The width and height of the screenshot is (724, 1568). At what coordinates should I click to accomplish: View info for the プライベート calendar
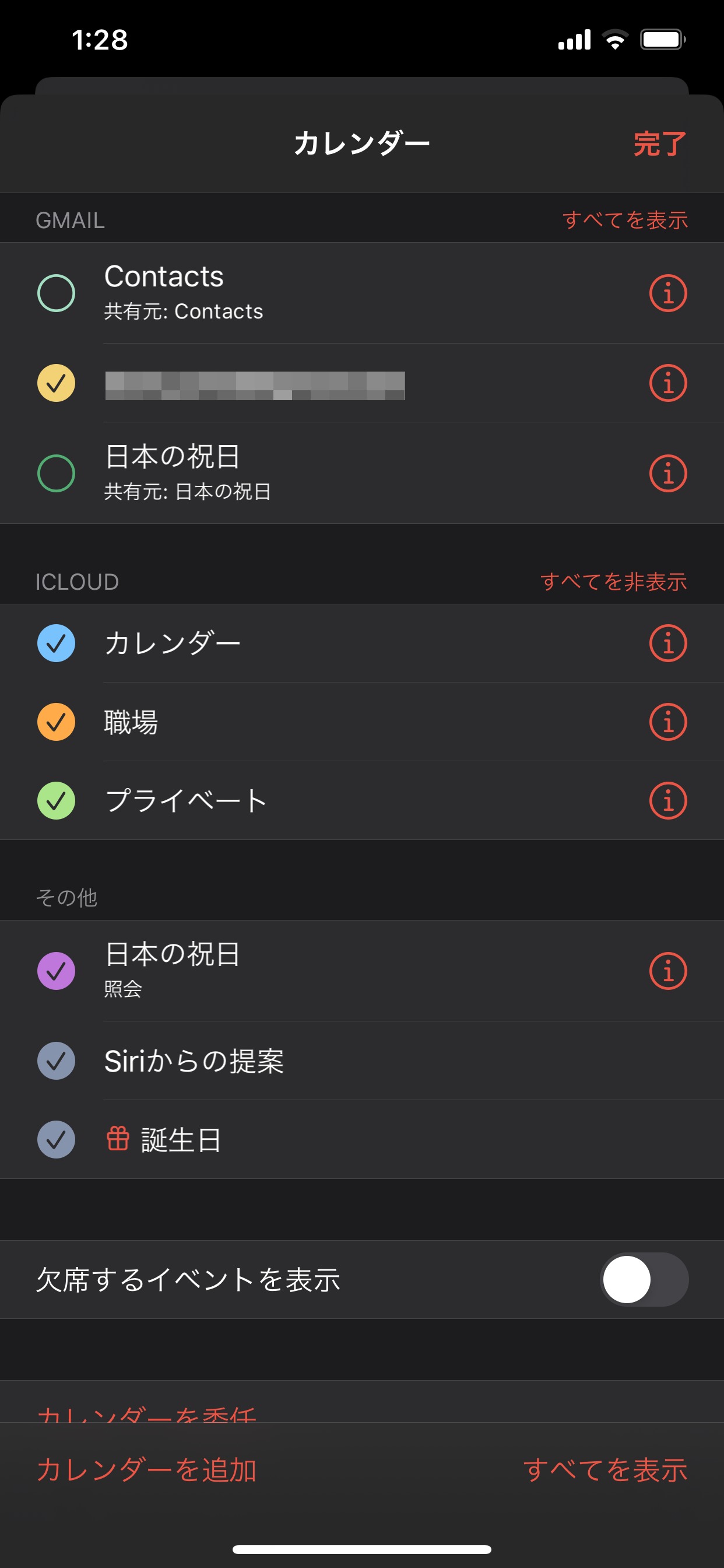pos(668,800)
